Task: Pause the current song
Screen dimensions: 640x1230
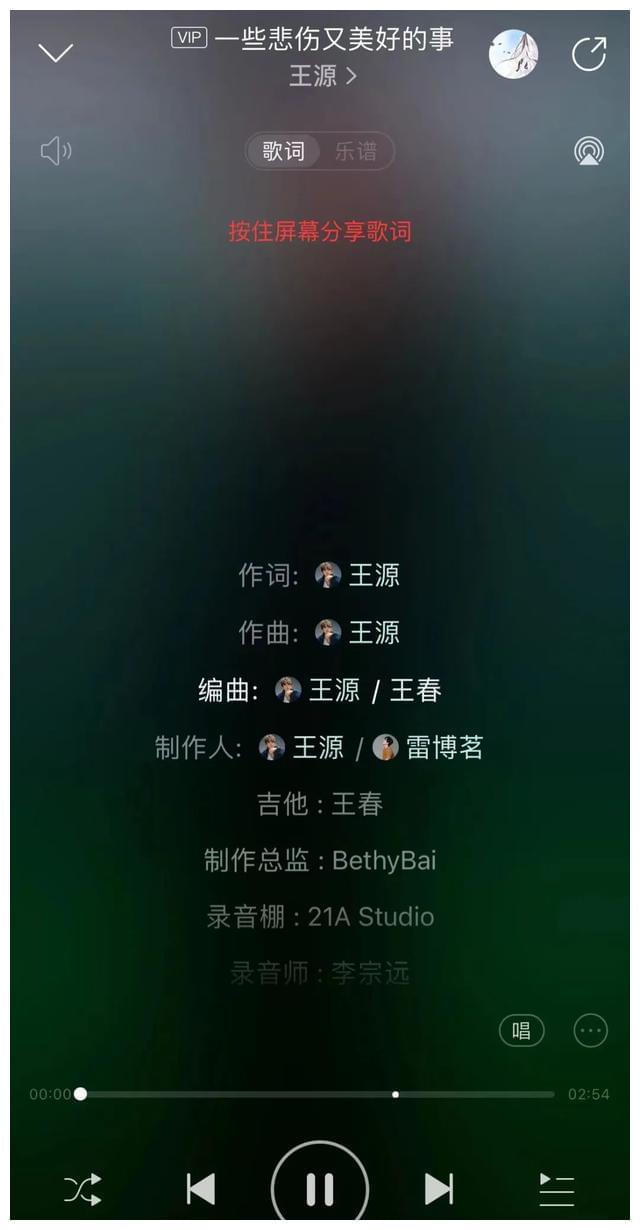Action: click(x=320, y=1189)
